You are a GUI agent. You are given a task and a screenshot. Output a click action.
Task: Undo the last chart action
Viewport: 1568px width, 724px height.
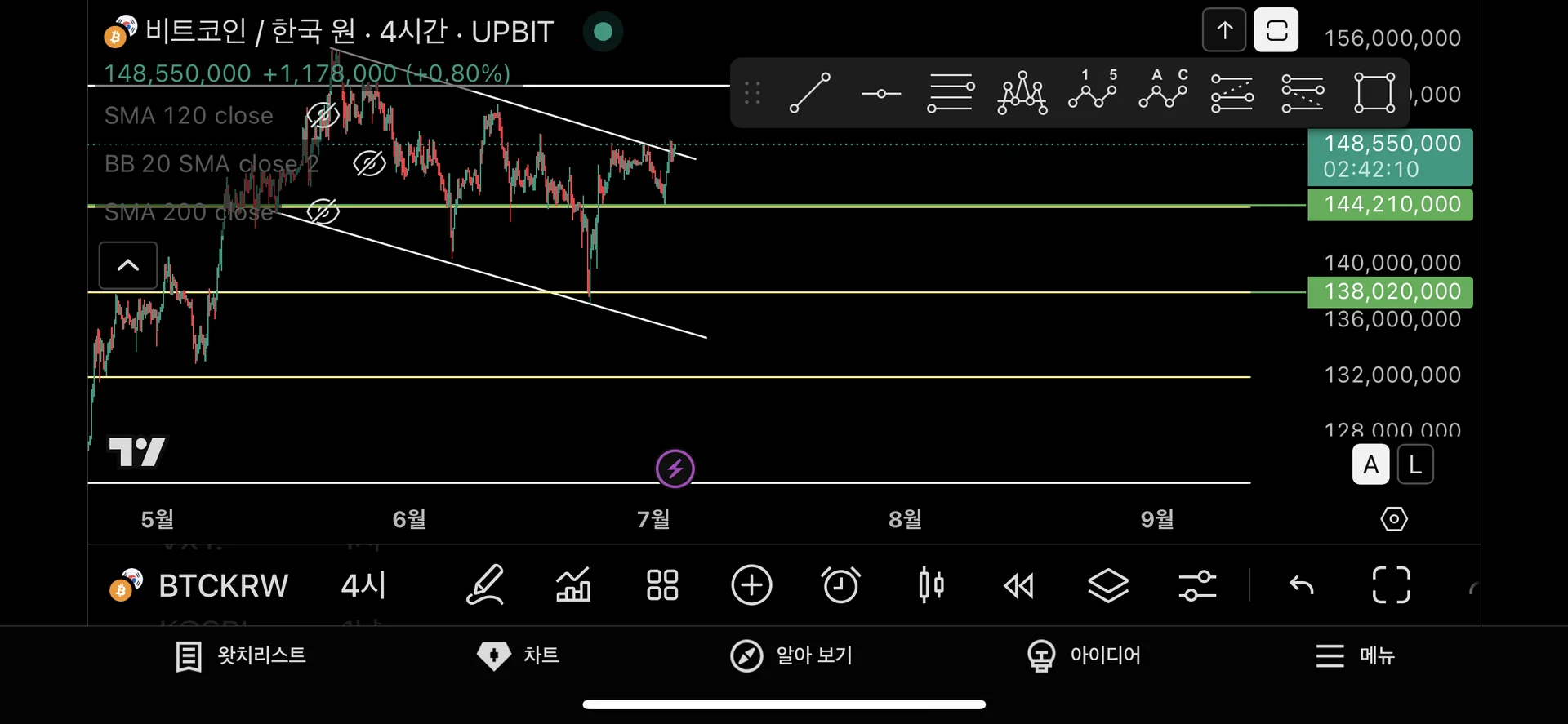tap(1301, 585)
